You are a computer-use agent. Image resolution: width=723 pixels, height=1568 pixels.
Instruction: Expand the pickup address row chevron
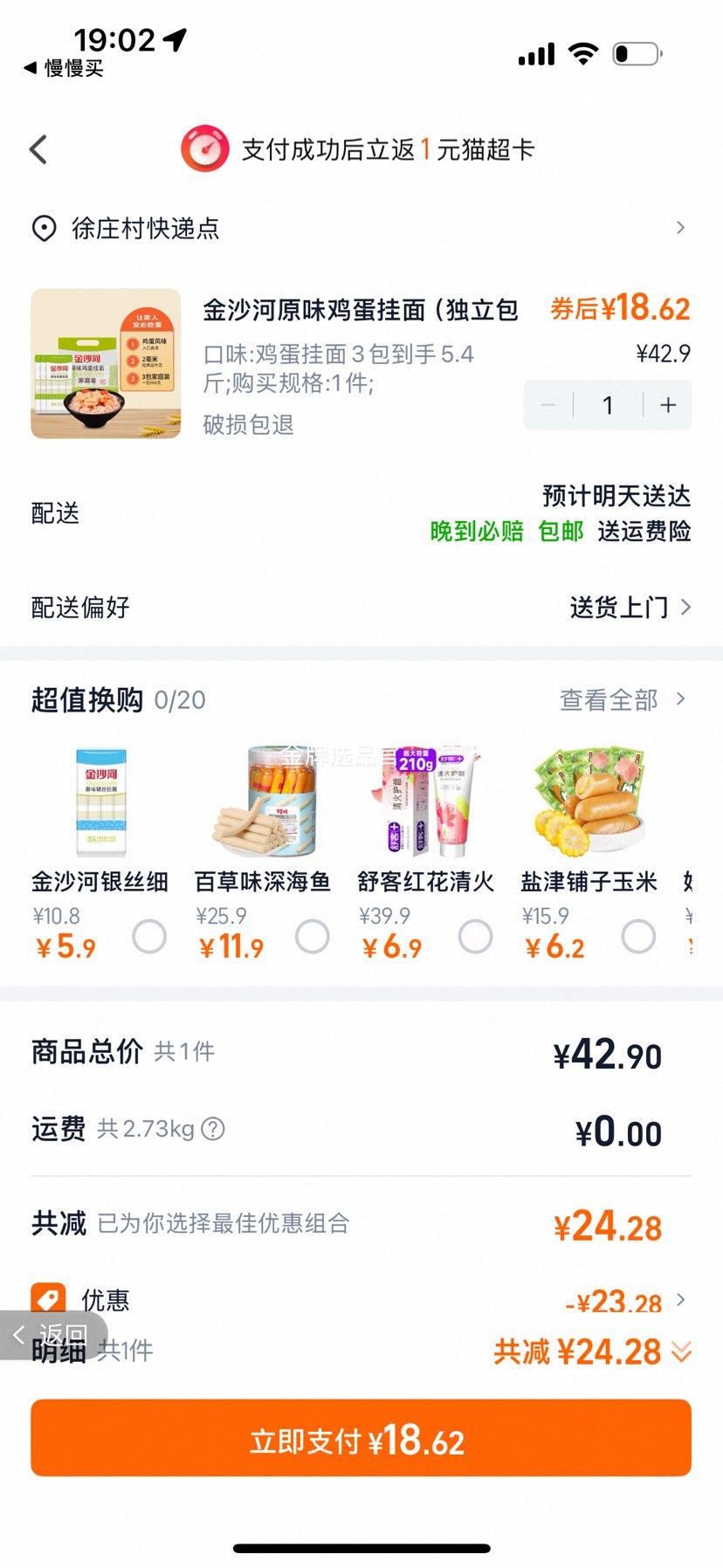click(680, 227)
